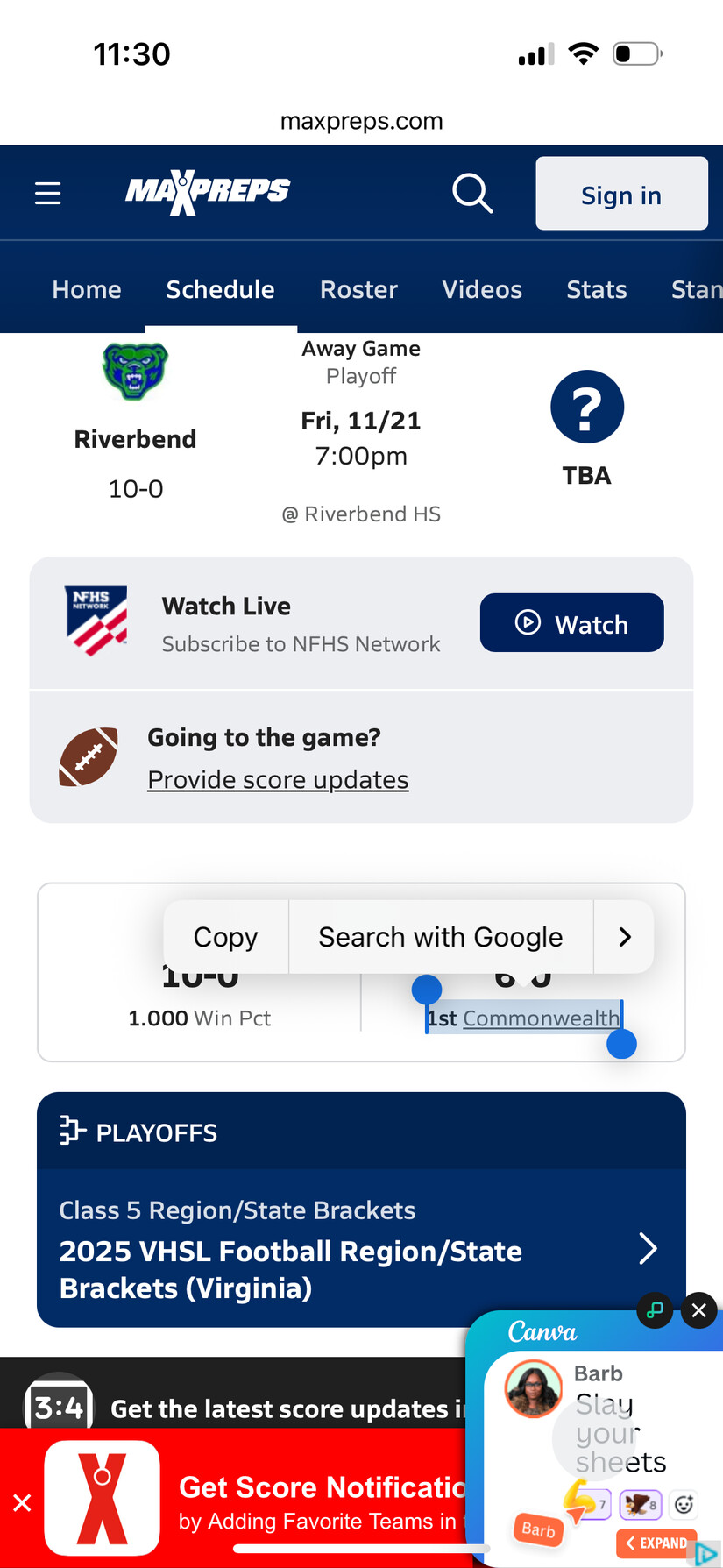723x1568 pixels.
Task: View the Stats tab
Action: click(596, 289)
